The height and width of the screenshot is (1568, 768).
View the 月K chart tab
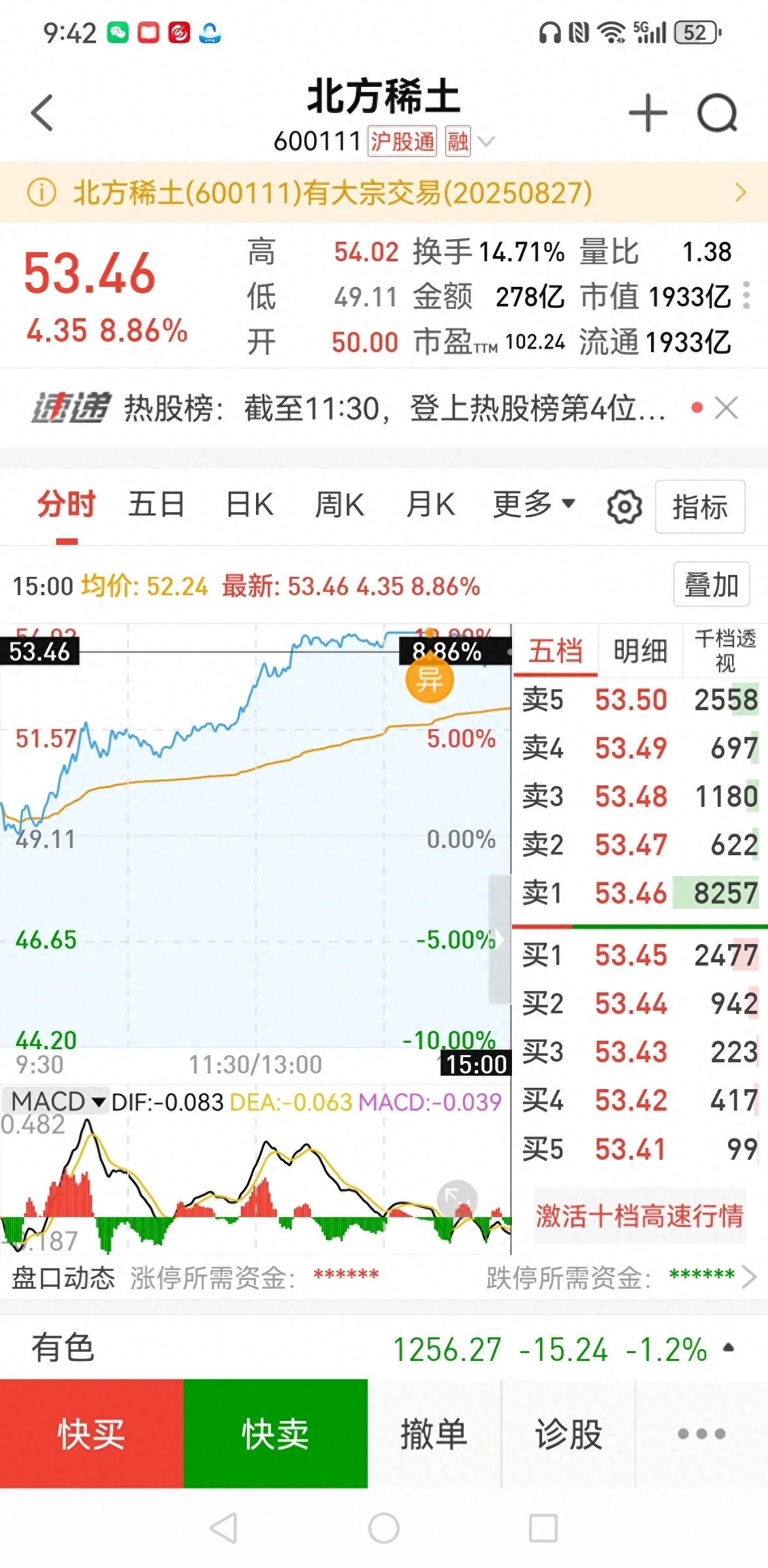(x=430, y=505)
